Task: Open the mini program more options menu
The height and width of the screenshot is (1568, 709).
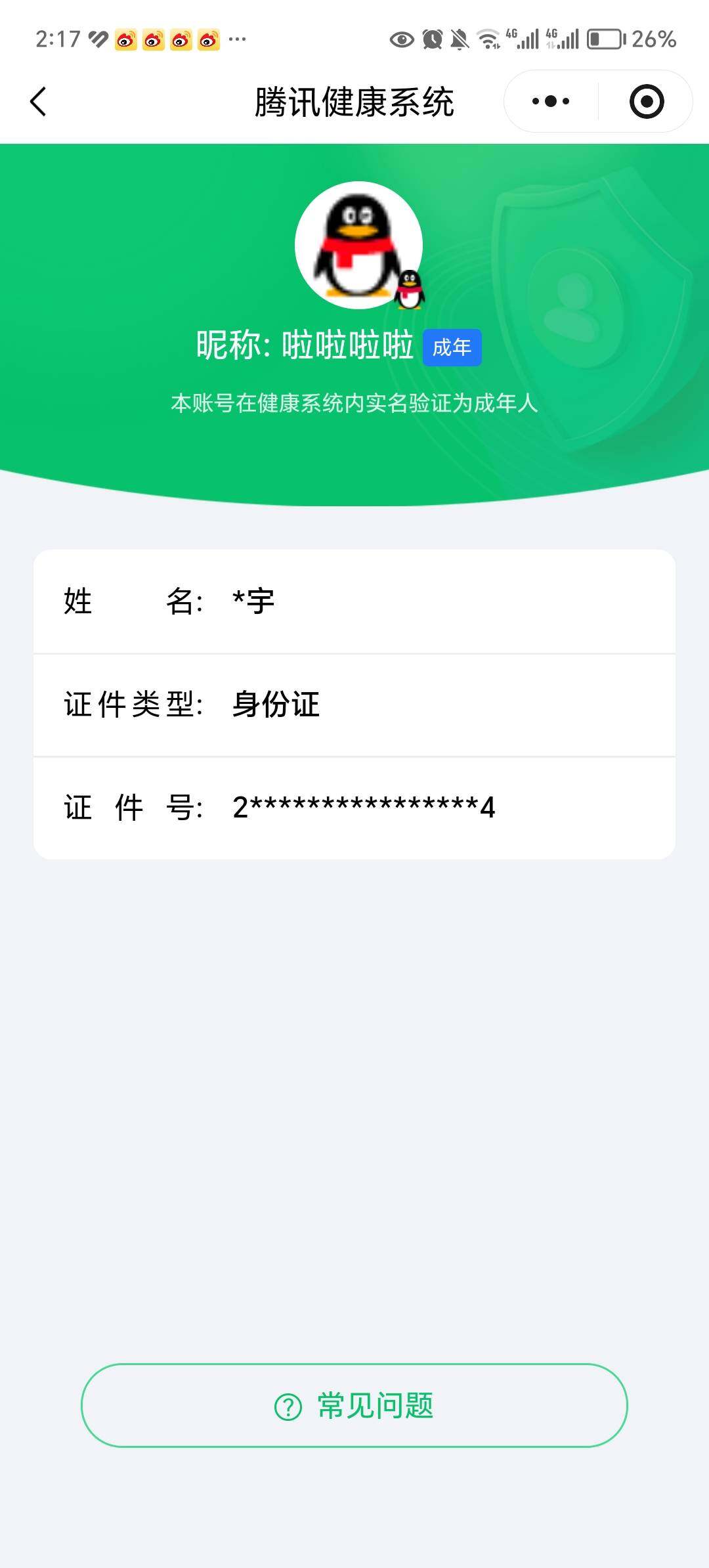Action: tap(550, 100)
